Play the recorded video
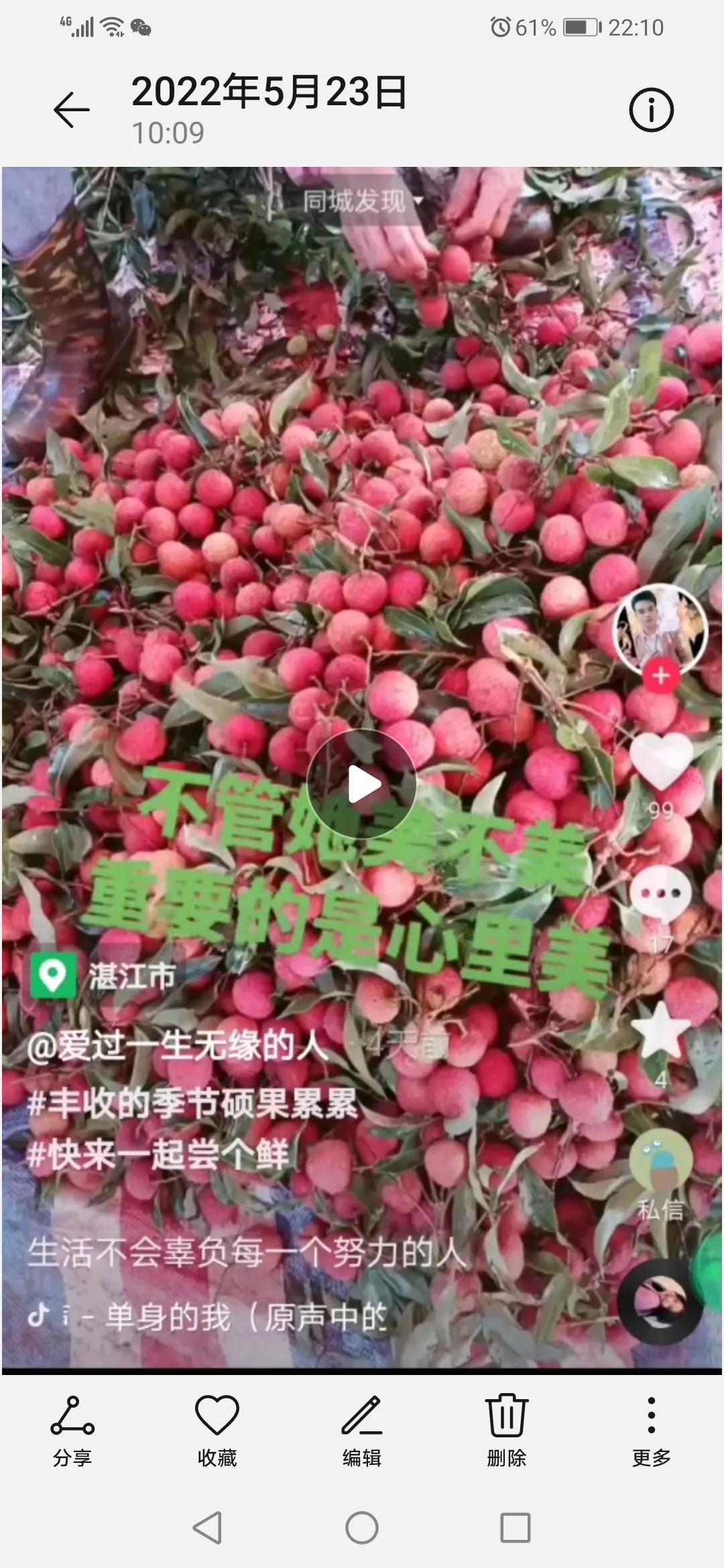 [362, 784]
